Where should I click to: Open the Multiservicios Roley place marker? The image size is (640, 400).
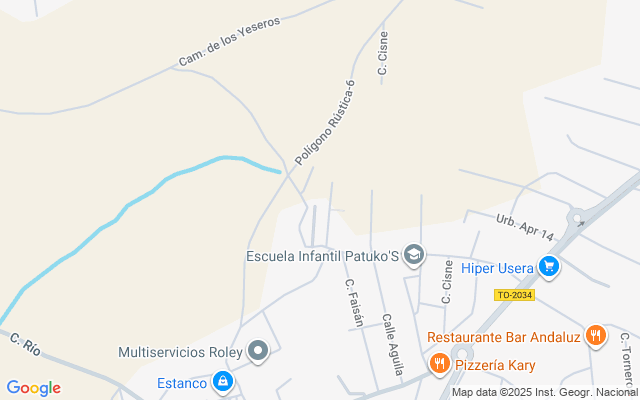(259, 351)
